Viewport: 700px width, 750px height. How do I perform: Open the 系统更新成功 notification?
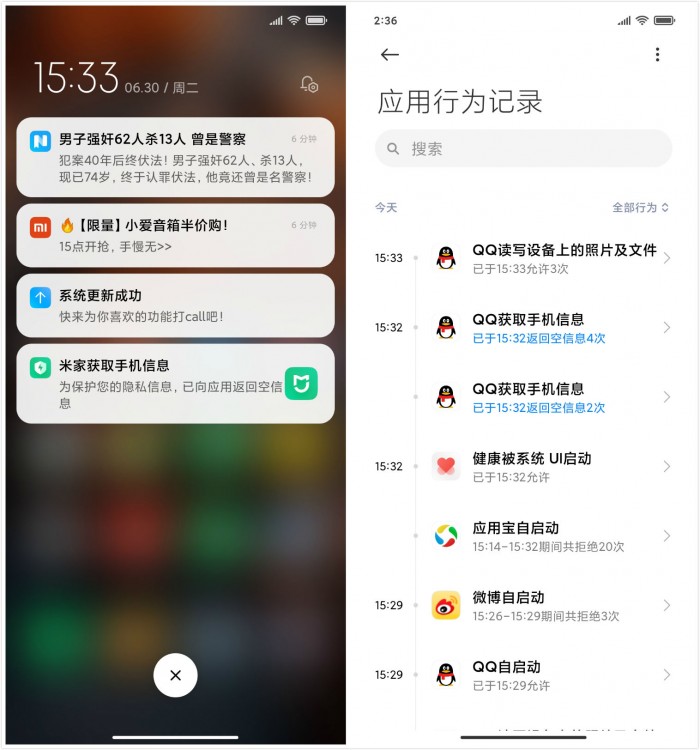point(175,305)
